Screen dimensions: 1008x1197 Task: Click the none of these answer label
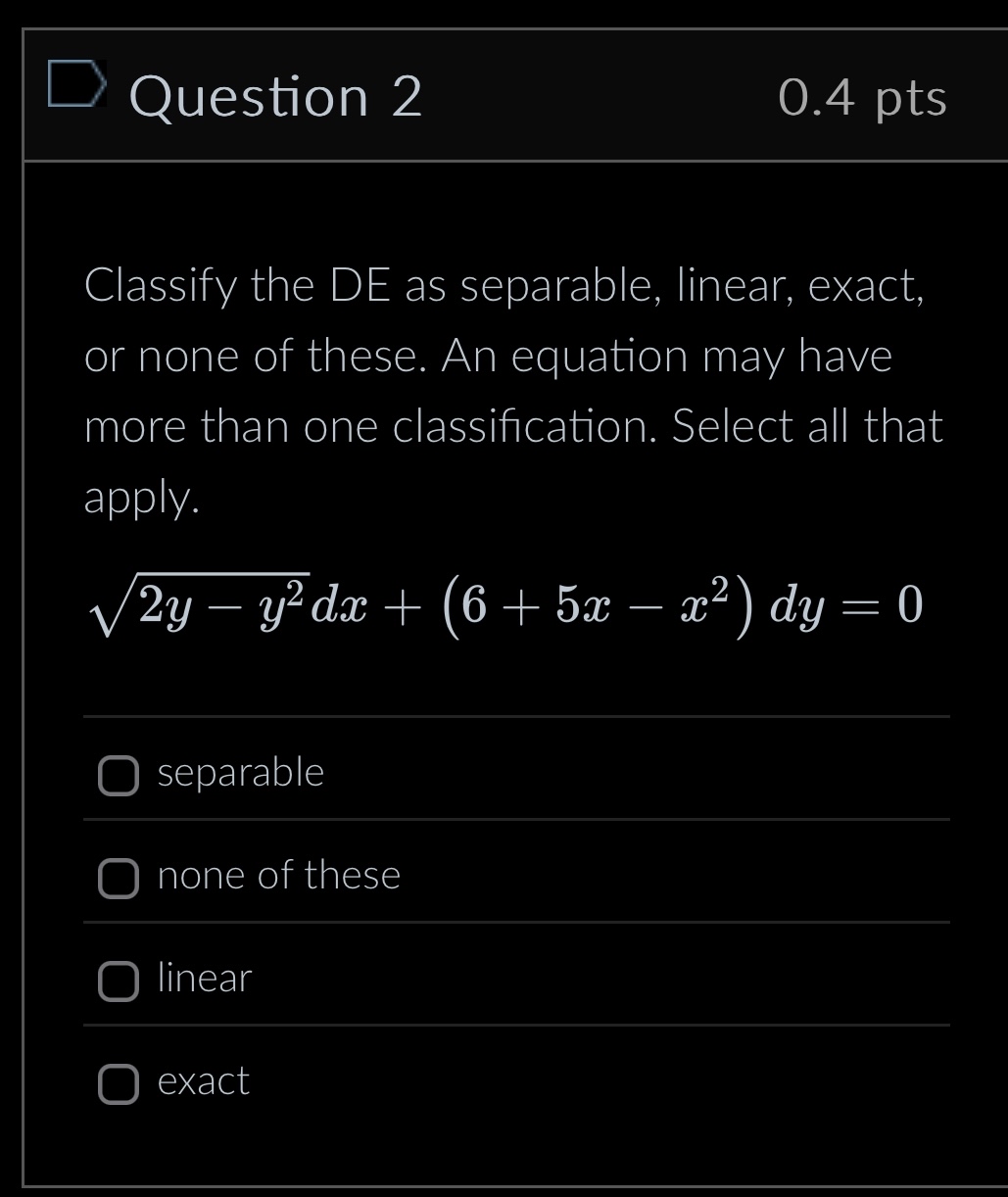pyautogui.click(x=278, y=877)
